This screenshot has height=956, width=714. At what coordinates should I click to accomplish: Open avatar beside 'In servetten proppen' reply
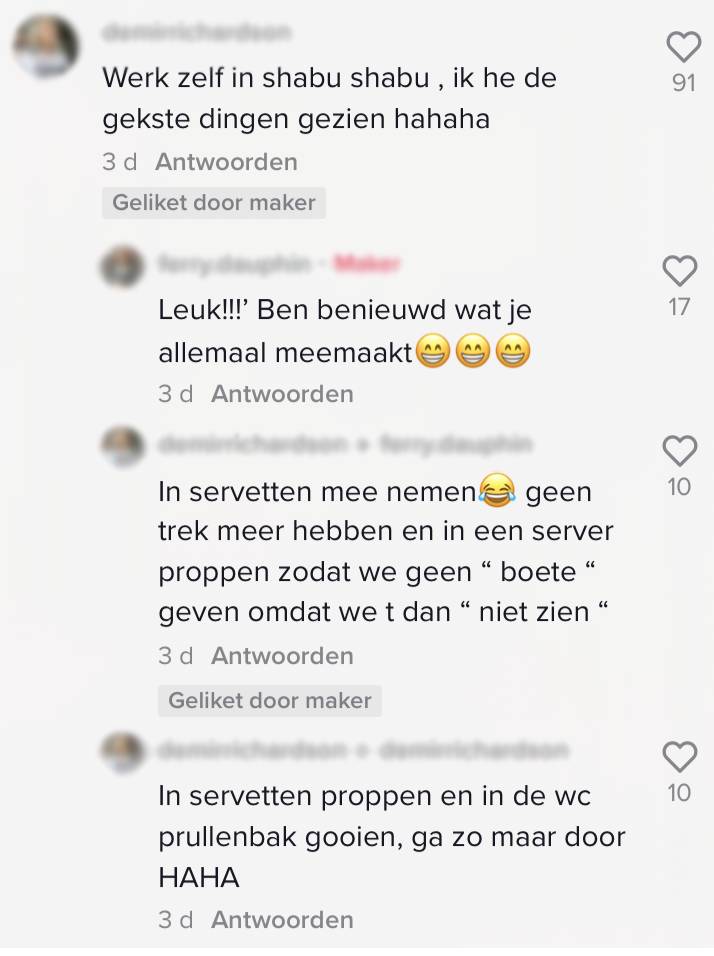click(124, 751)
